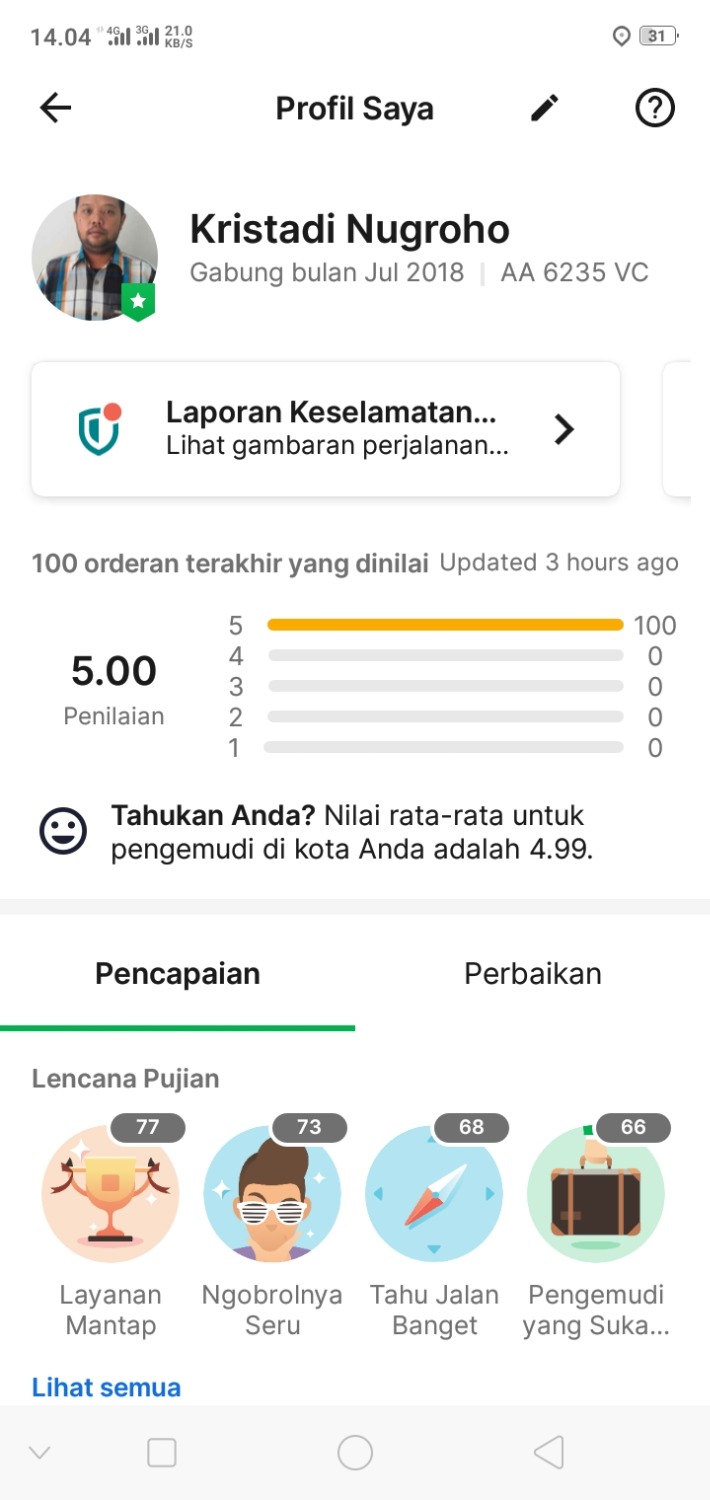Viewport: 710px width, 1500px height.
Task: Tap the Tahu Jalan Banget badge
Action: 434,1195
